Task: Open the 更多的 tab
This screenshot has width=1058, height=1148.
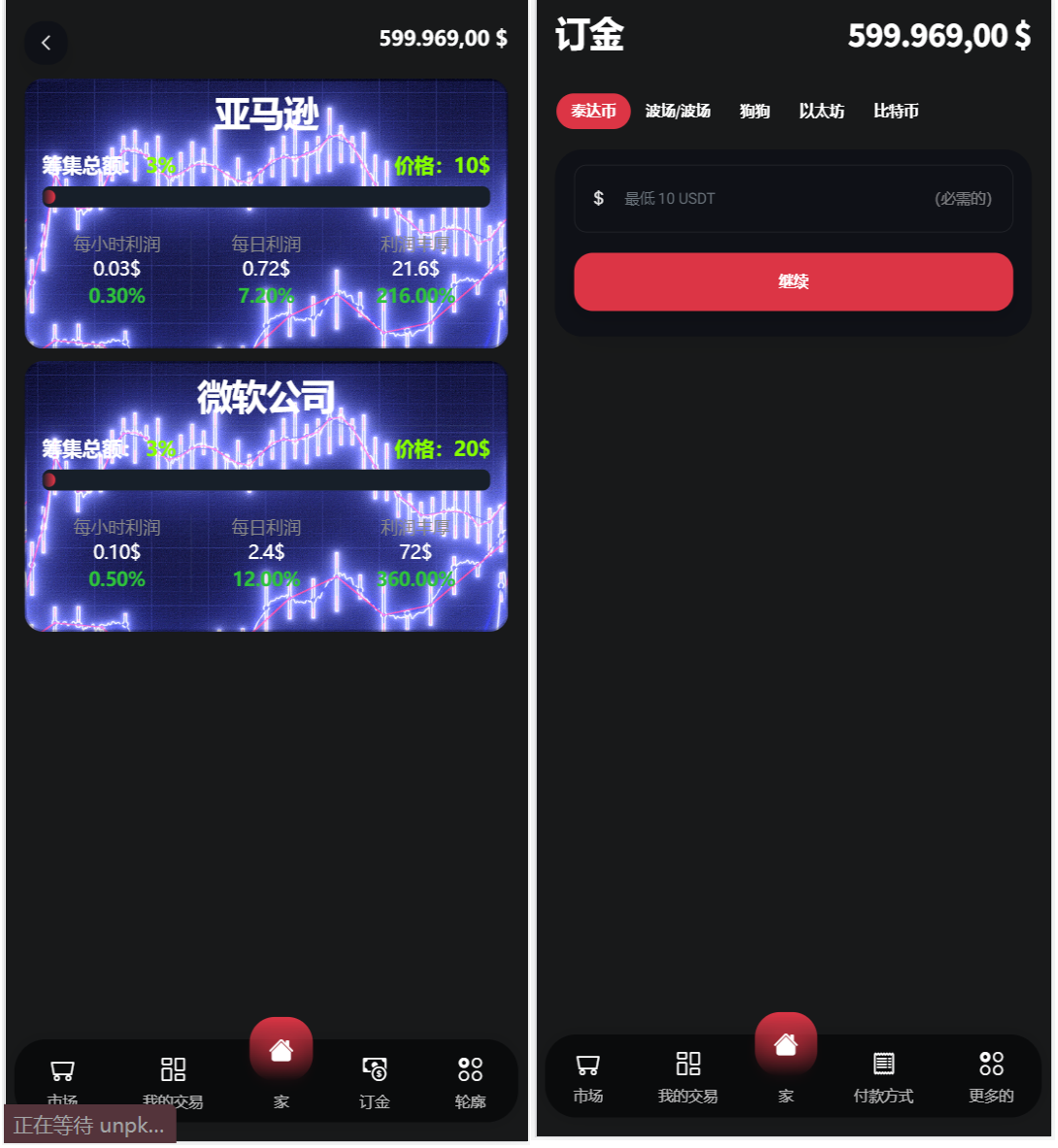Action: click(991, 1077)
